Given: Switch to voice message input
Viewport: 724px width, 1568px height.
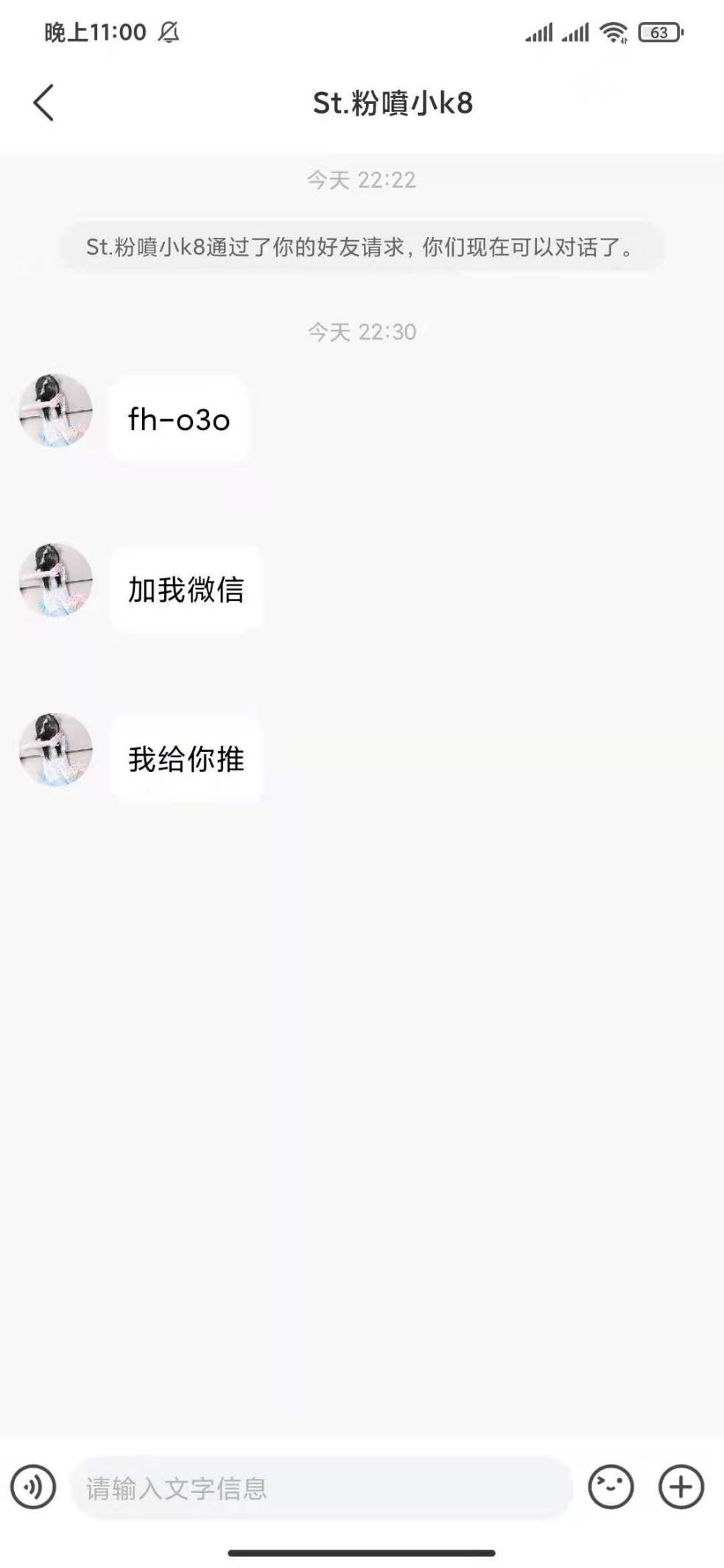Looking at the screenshot, I should (33, 1486).
